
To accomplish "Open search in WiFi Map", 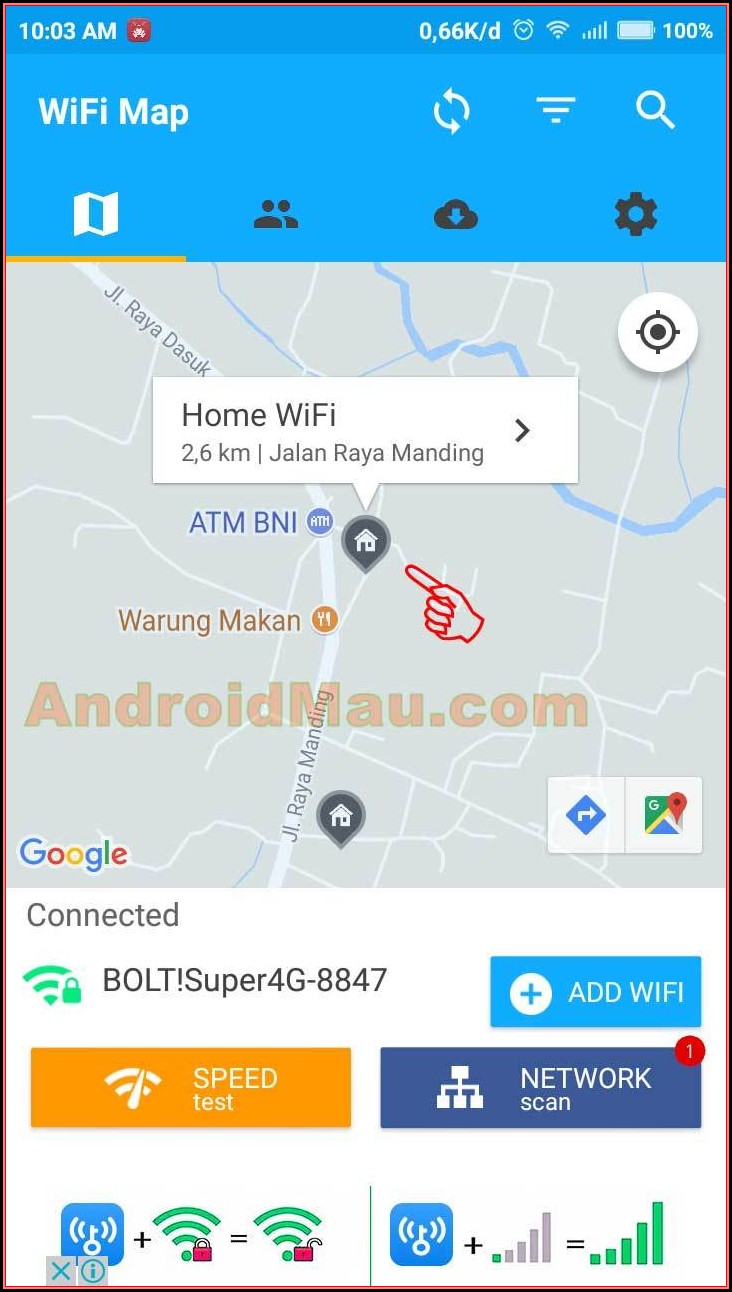I will [x=656, y=110].
